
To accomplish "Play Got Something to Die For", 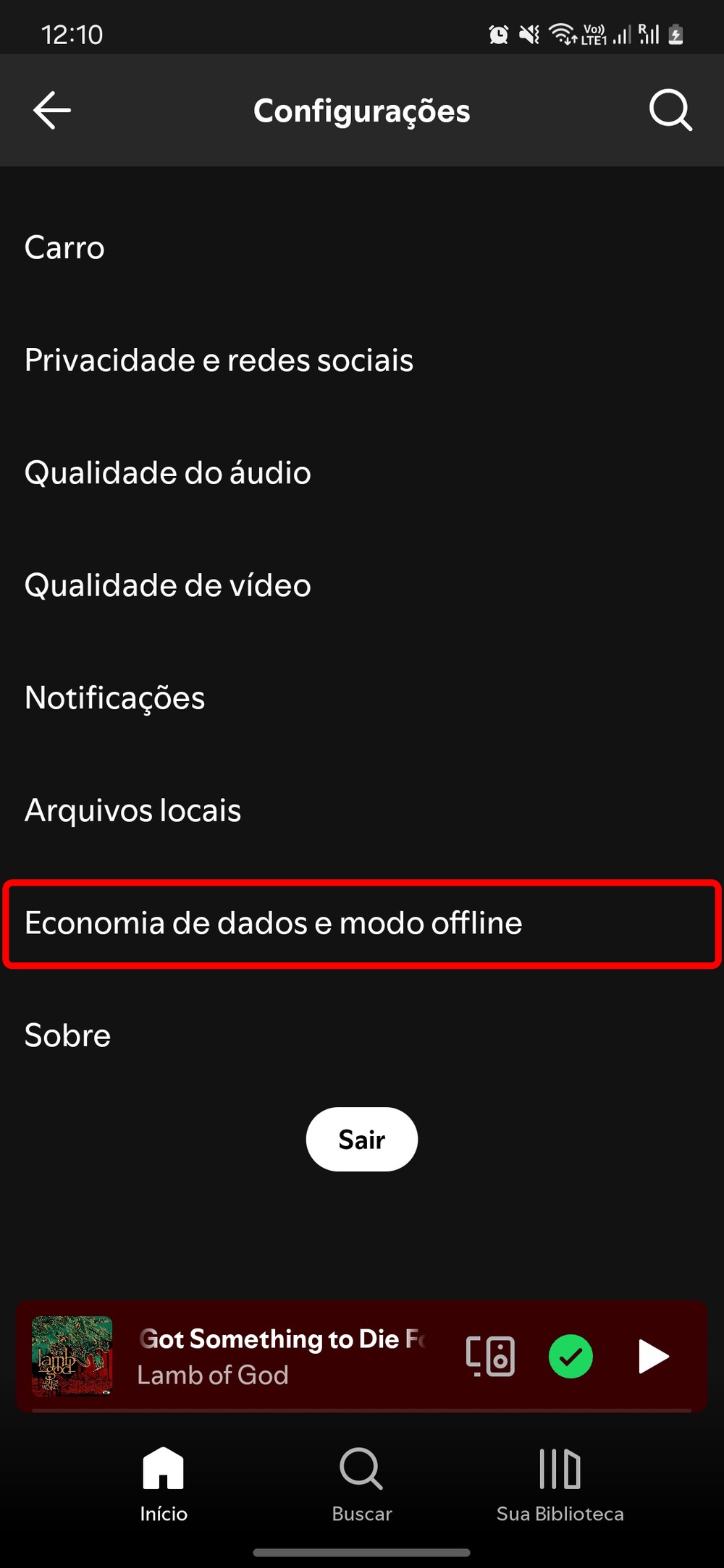I will tap(653, 1357).
